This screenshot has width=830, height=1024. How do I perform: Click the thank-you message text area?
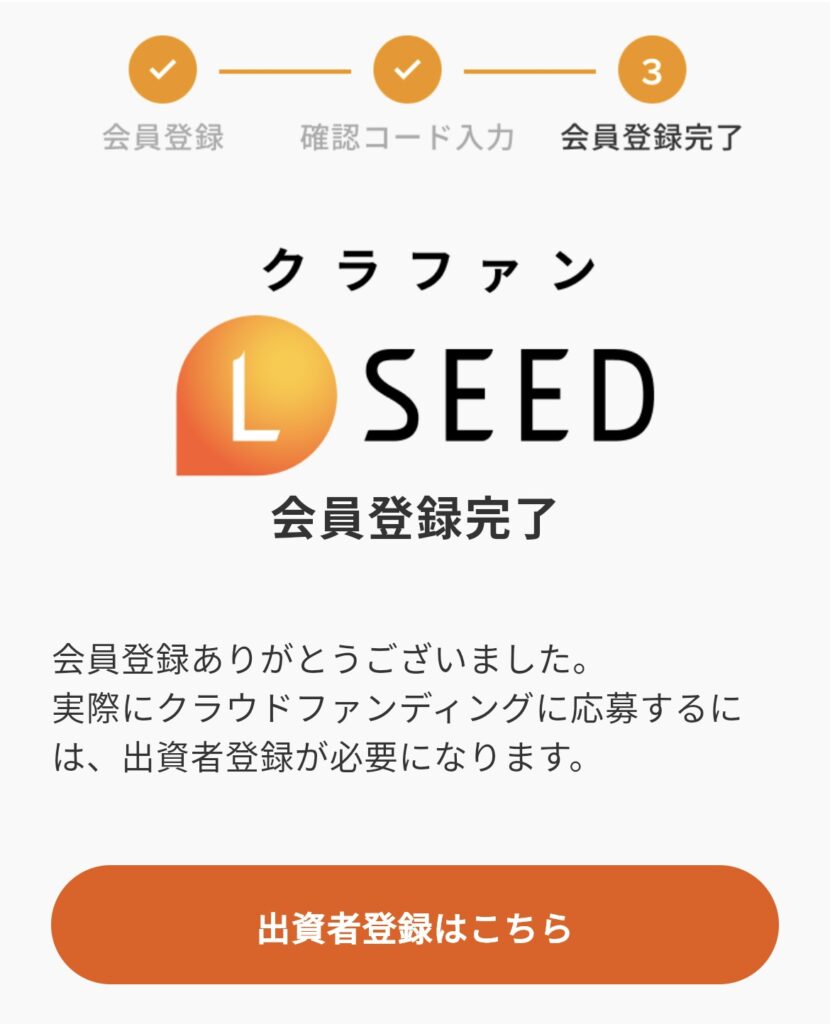(400, 706)
